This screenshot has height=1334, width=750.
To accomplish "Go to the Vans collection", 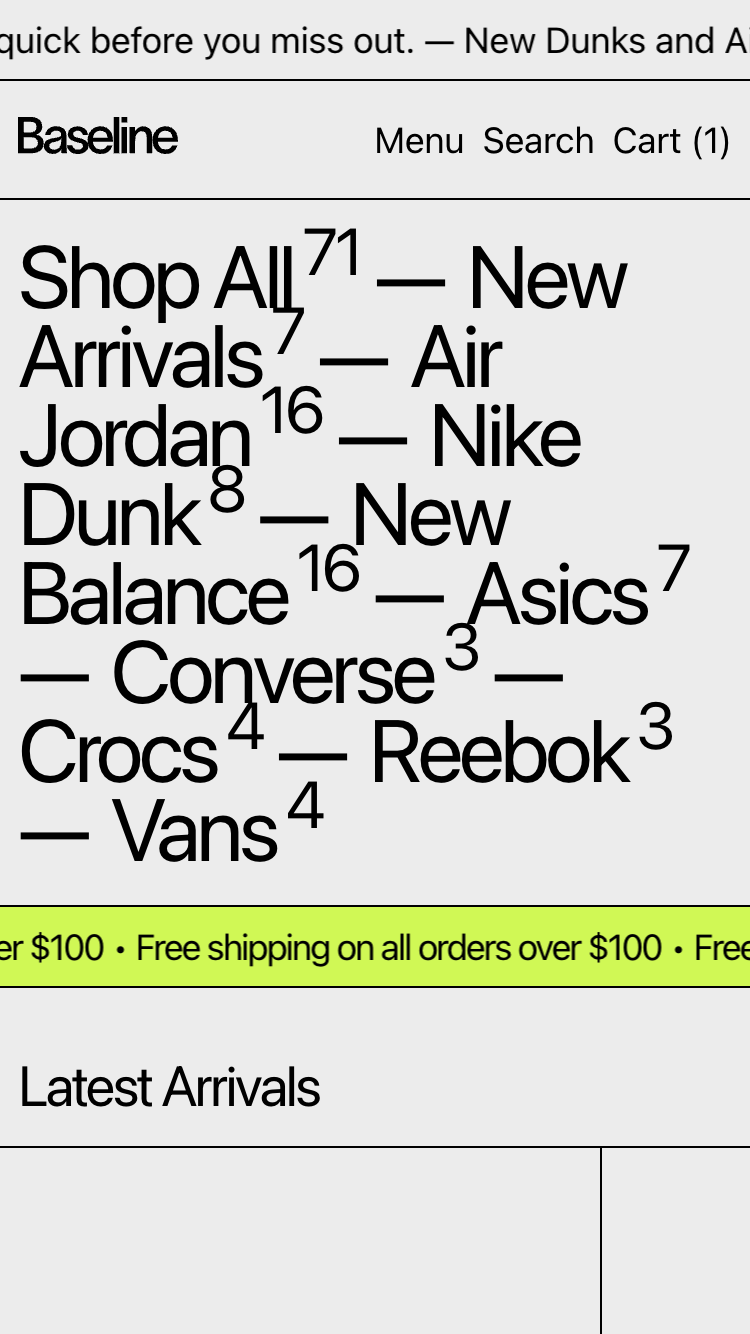I will tap(194, 832).
